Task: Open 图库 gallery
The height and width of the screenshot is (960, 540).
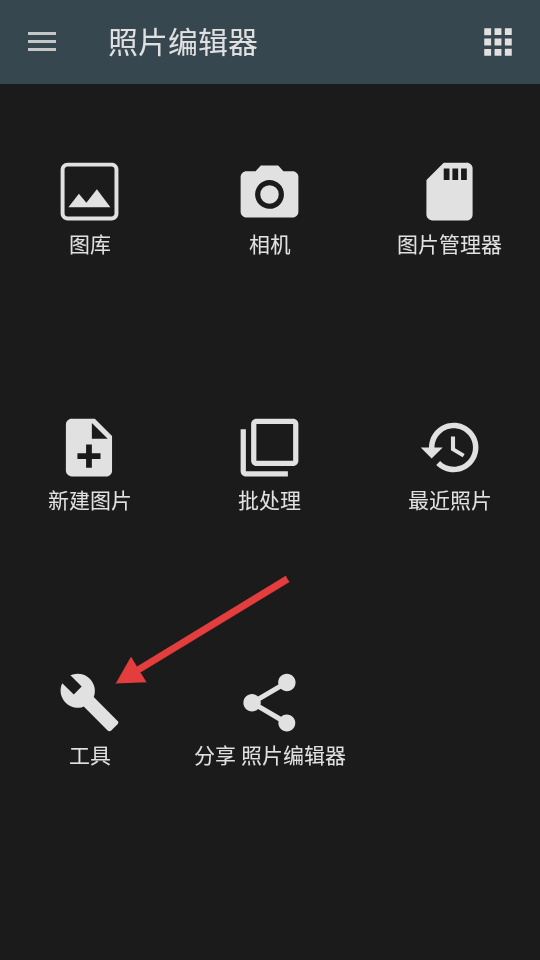Action: click(x=89, y=209)
